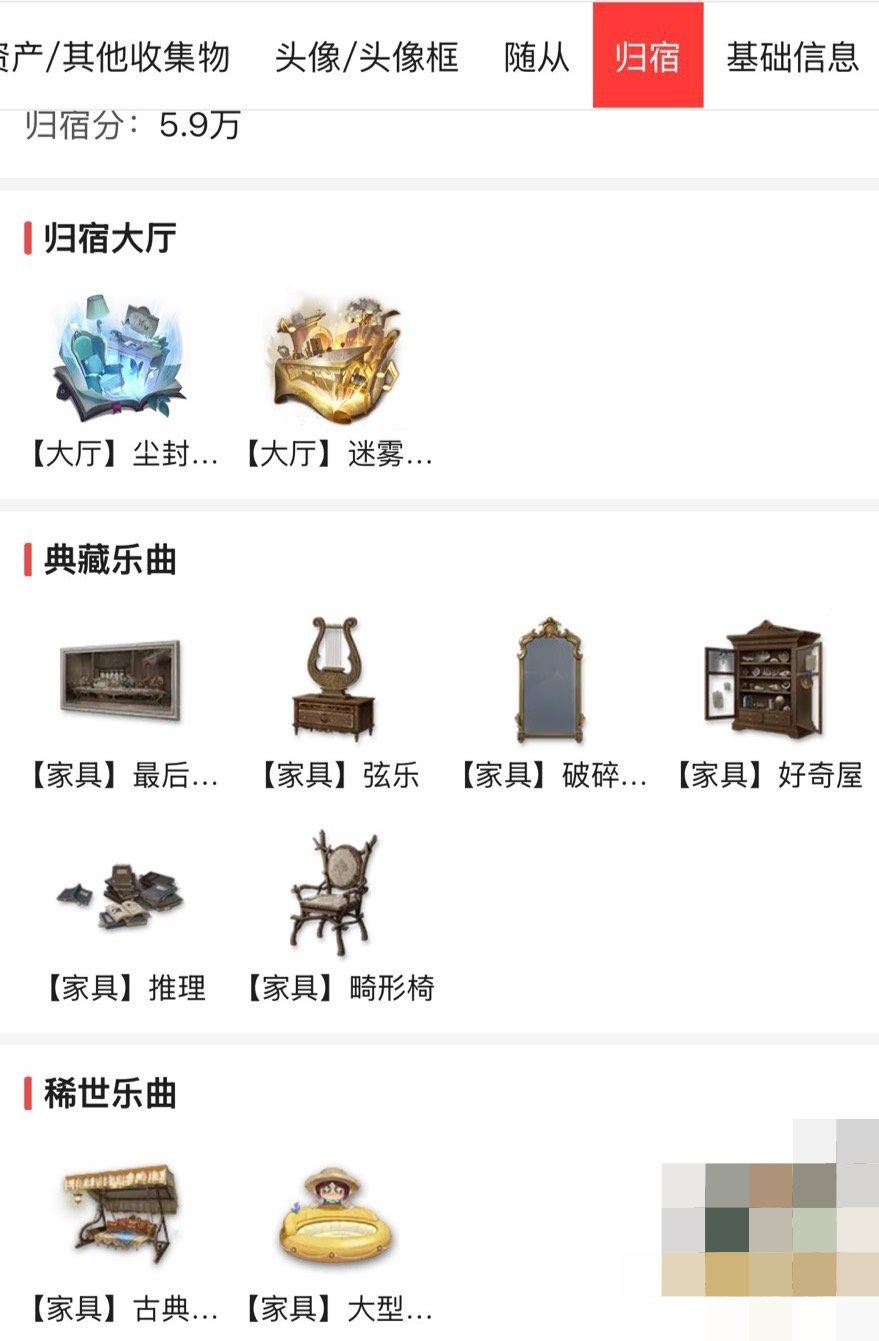Open the 【家具】弦乐 lyre furniture icon
This screenshot has width=879, height=1341.
pyautogui.click(x=335, y=680)
